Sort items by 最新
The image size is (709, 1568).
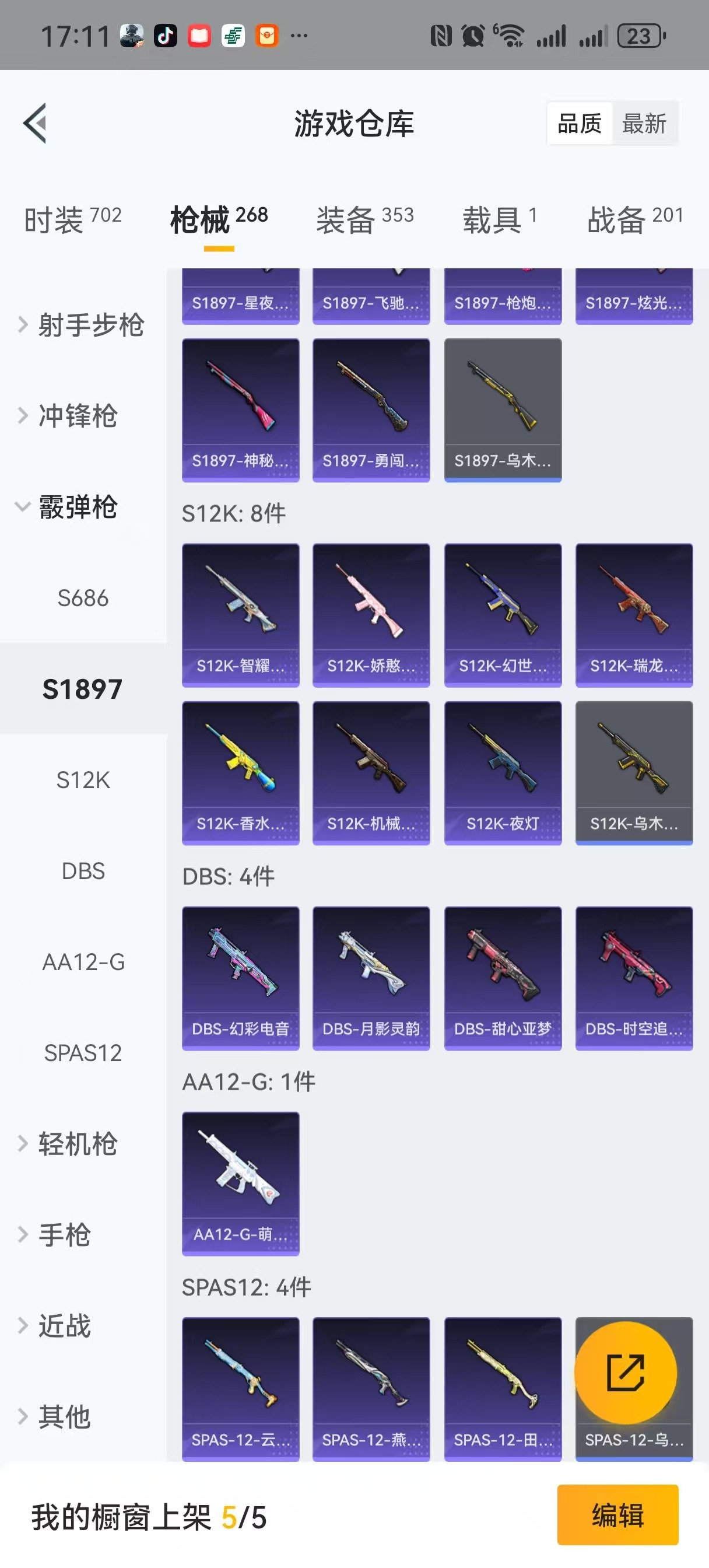coord(644,124)
